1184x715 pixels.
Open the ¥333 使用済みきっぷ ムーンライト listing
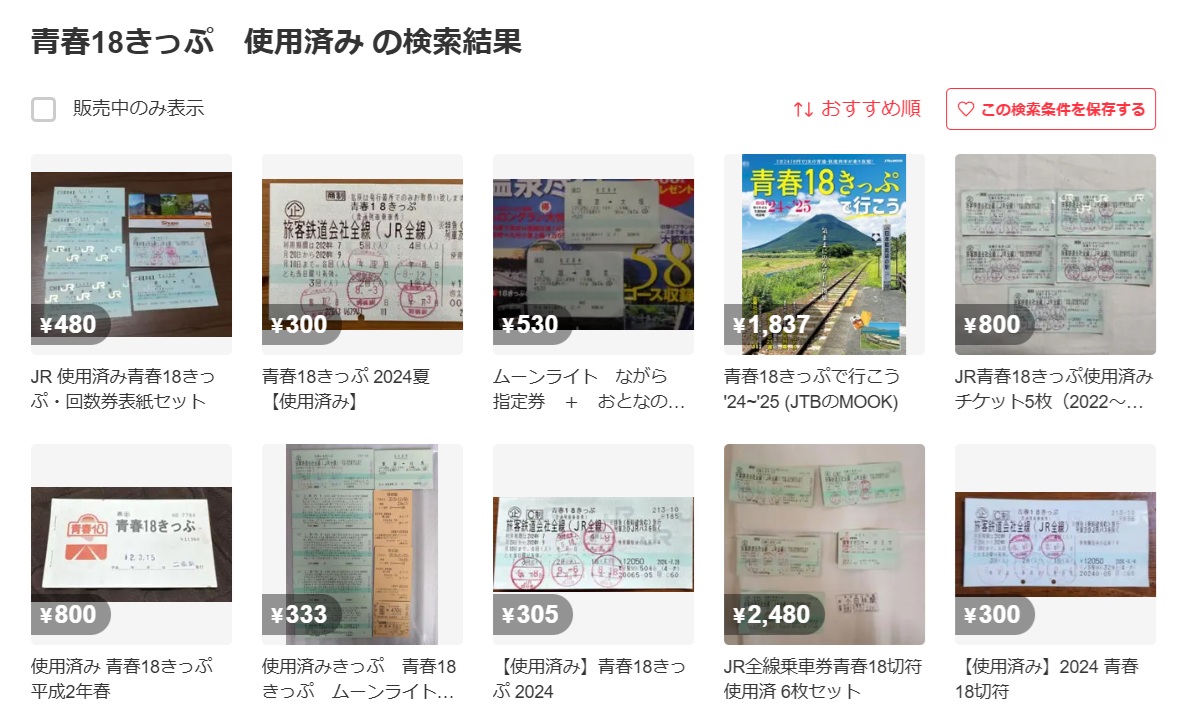[x=362, y=544]
